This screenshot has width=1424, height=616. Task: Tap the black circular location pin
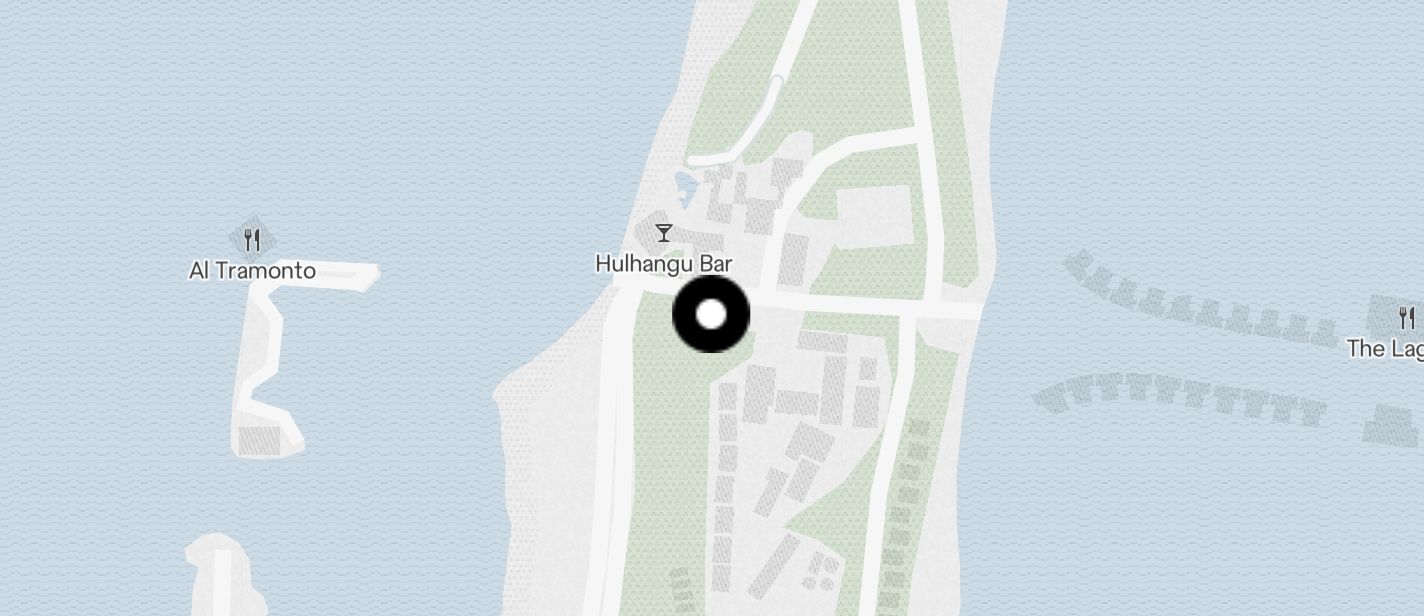click(x=711, y=315)
